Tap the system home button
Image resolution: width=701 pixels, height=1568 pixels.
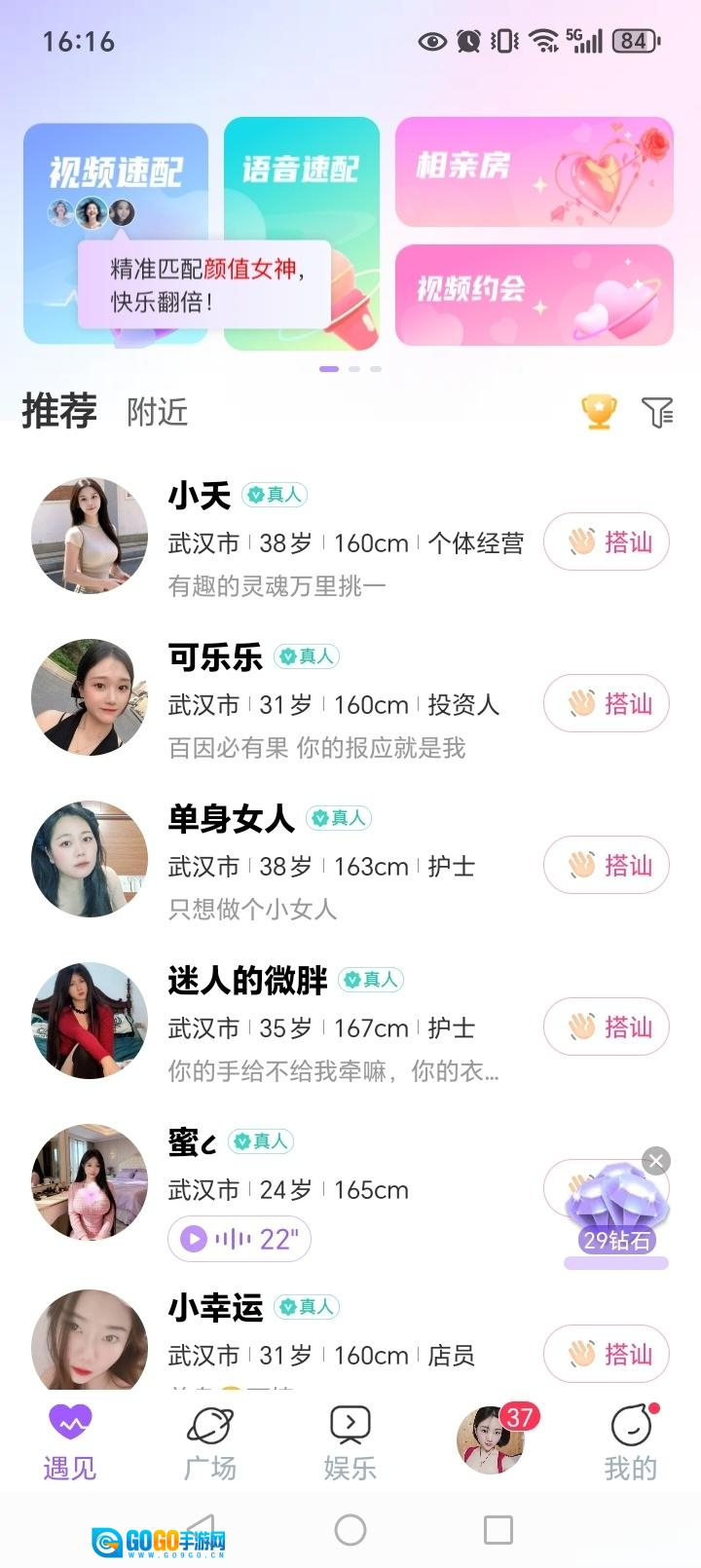350,1530
